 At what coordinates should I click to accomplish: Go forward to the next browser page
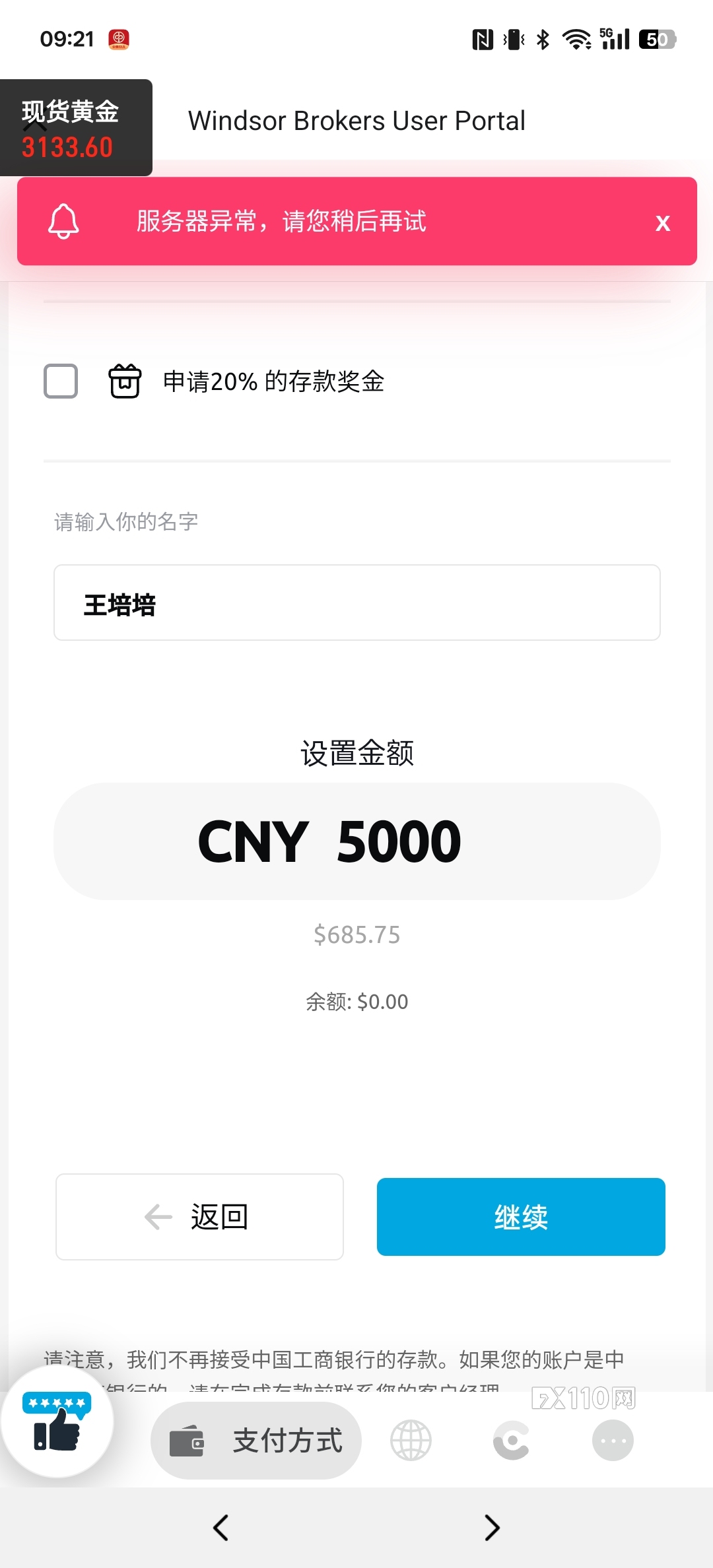click(492, 1527)
